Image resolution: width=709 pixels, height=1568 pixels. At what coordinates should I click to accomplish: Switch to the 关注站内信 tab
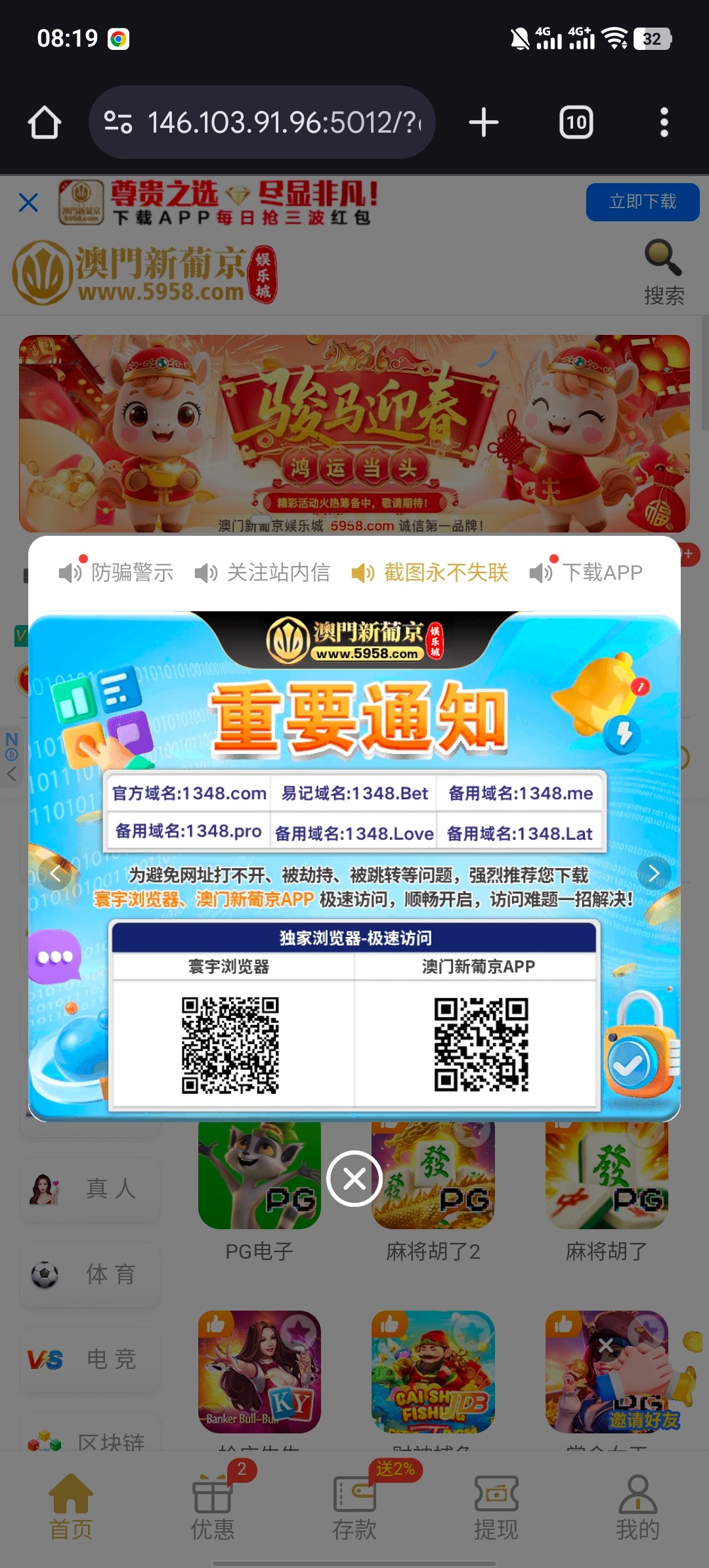[x=263, y=573]
